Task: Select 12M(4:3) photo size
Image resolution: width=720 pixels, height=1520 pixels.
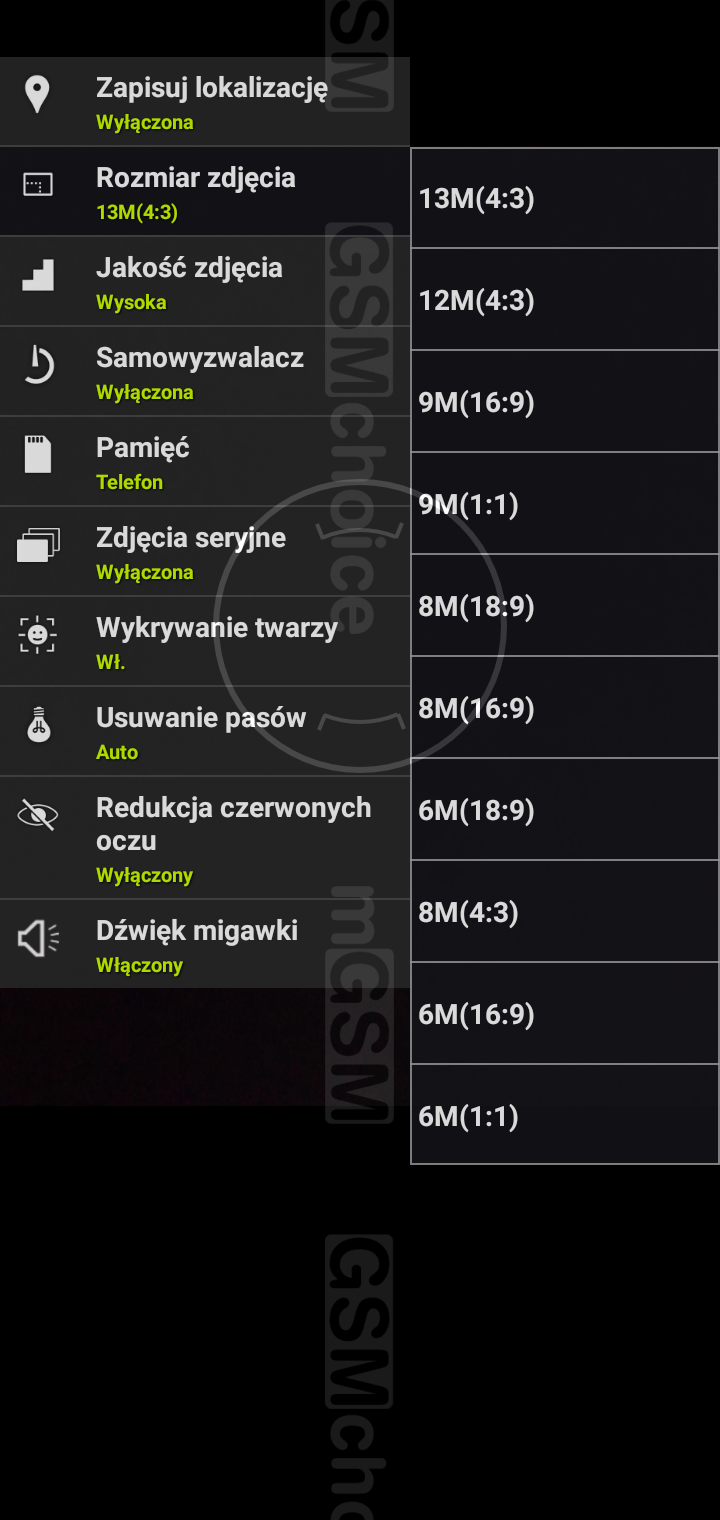Action: [564, 300]
